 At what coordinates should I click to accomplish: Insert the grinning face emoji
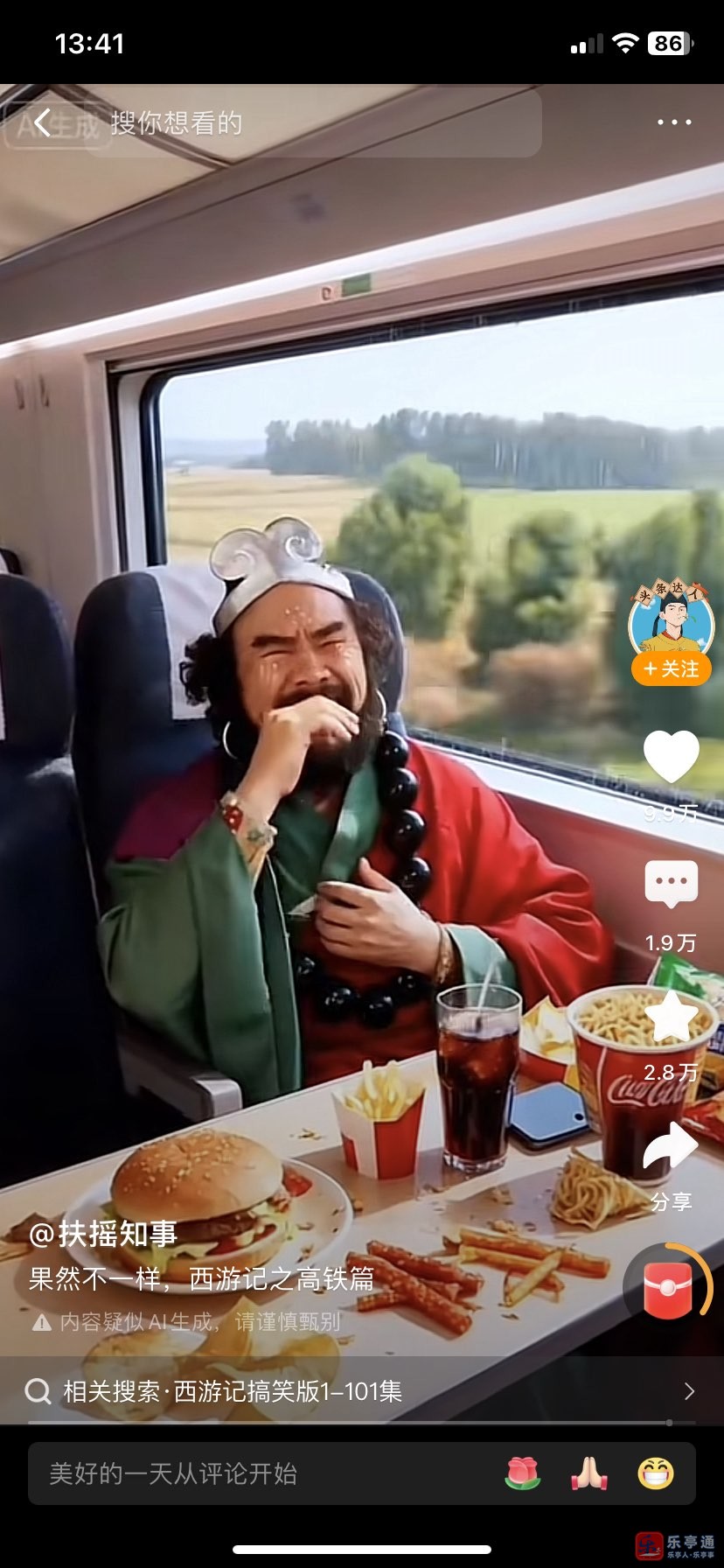click(655, 1473)
